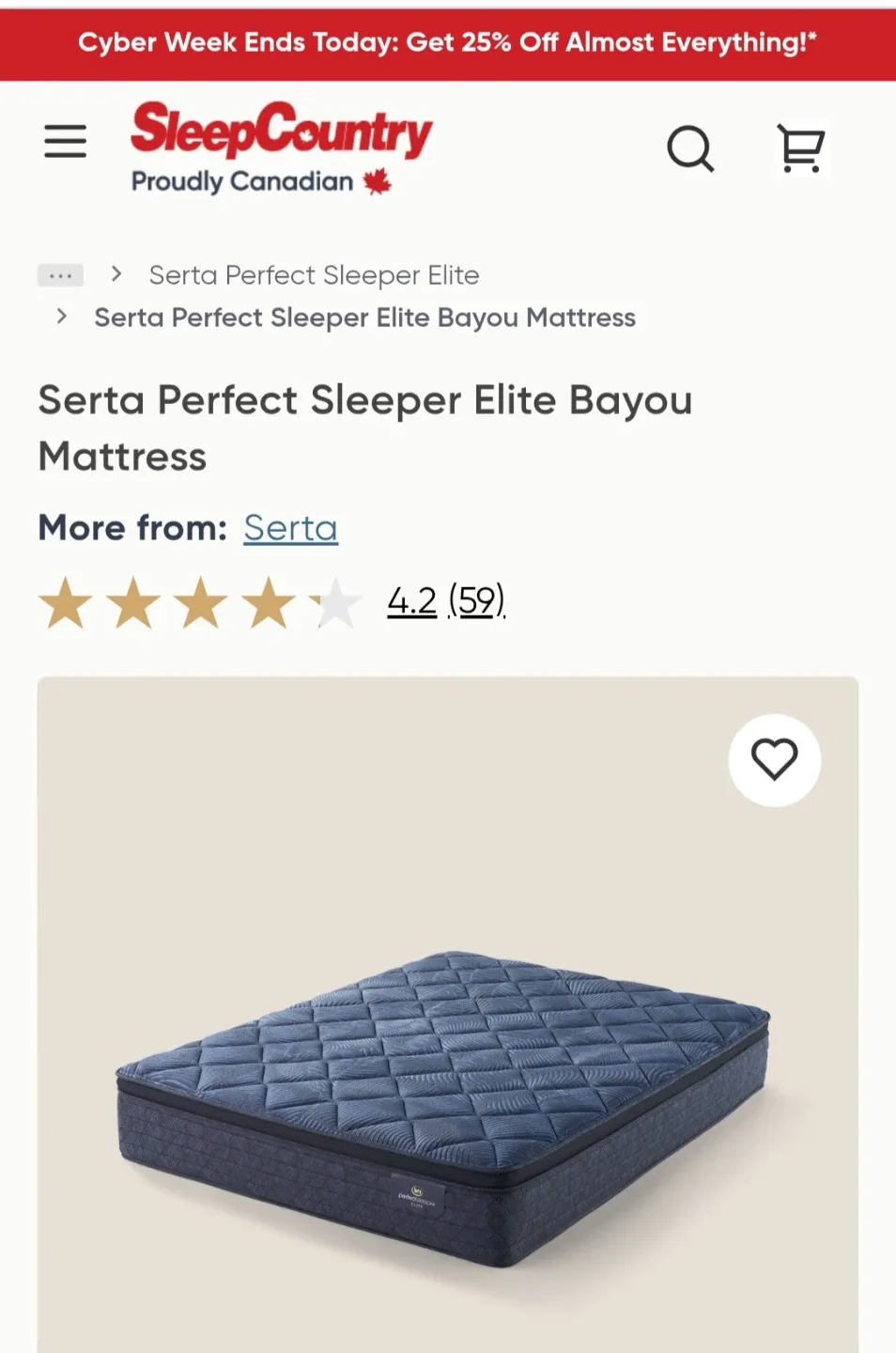Image resolution: width=896 pixels, height=1353 pixels.
Task: Open the Serta brand link
Action: point(291,528)
